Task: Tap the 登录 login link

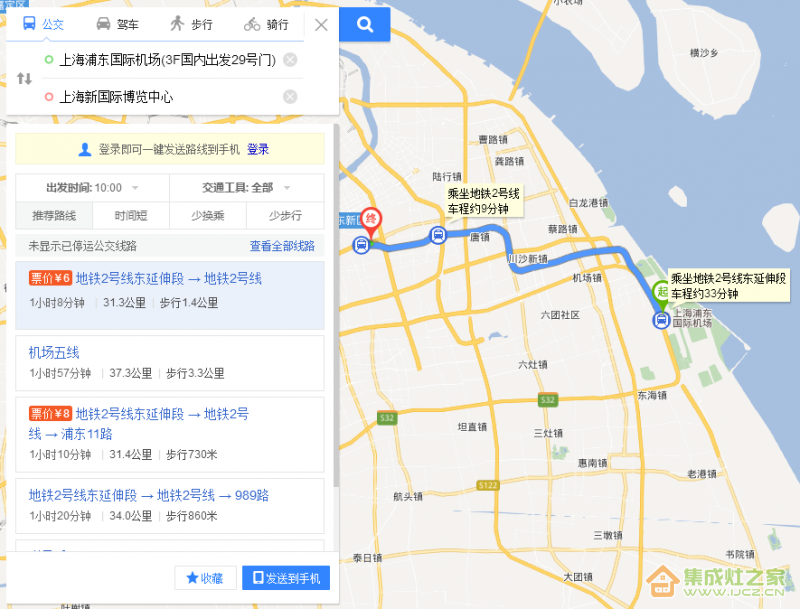Action: tap(258, 149)
